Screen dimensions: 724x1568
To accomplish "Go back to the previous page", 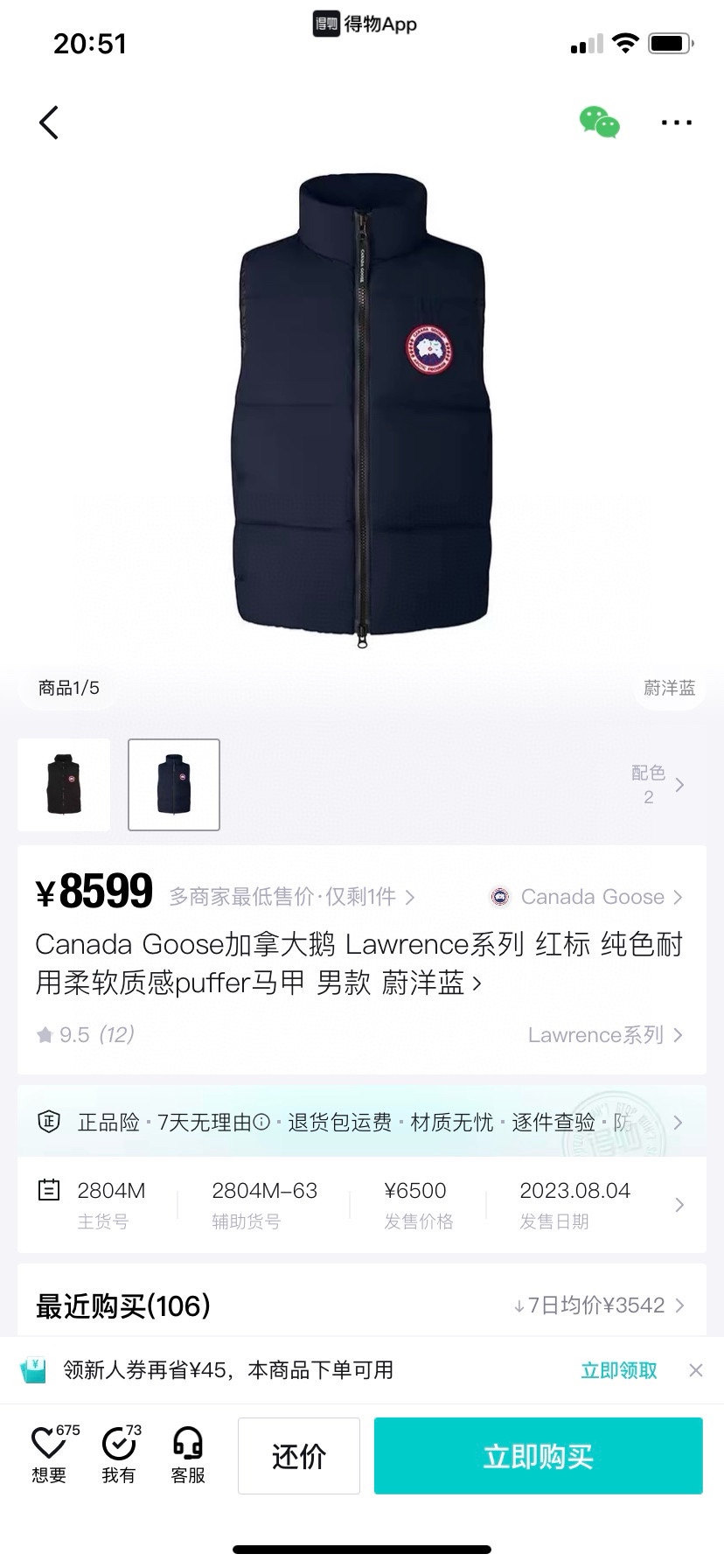I will 49,122.
